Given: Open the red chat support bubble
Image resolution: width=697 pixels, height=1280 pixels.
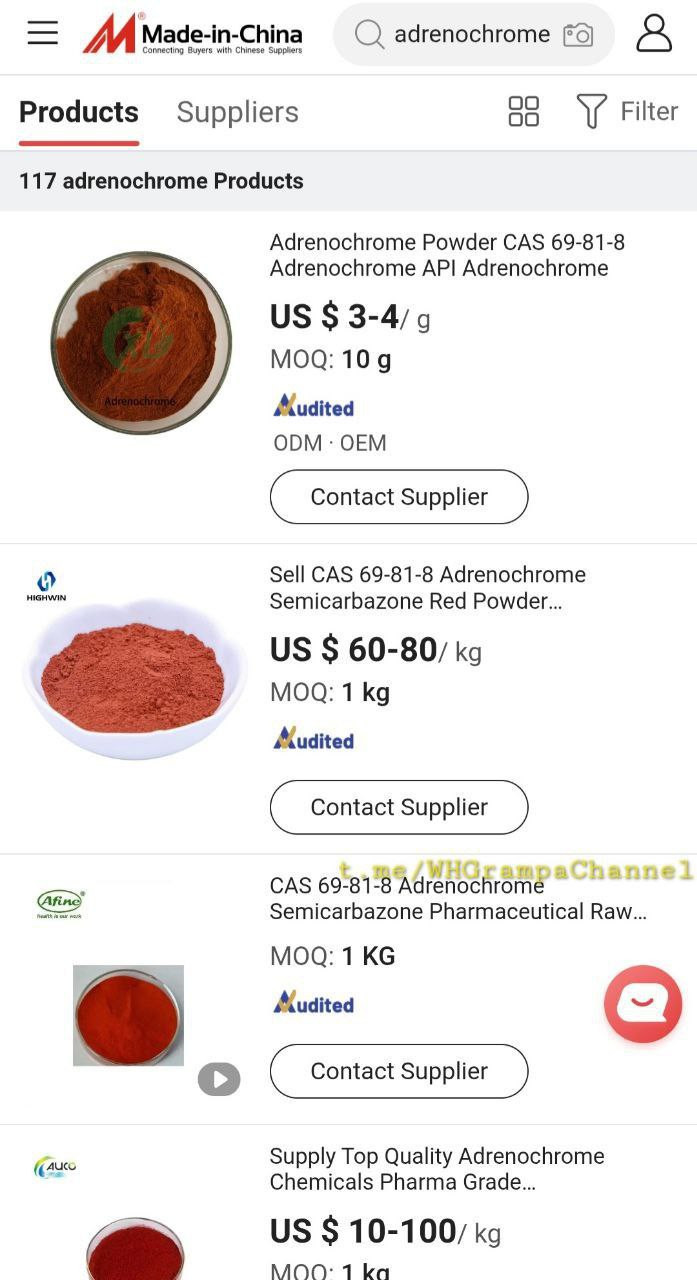Looking at the screenshot, I should point(643,1004).
